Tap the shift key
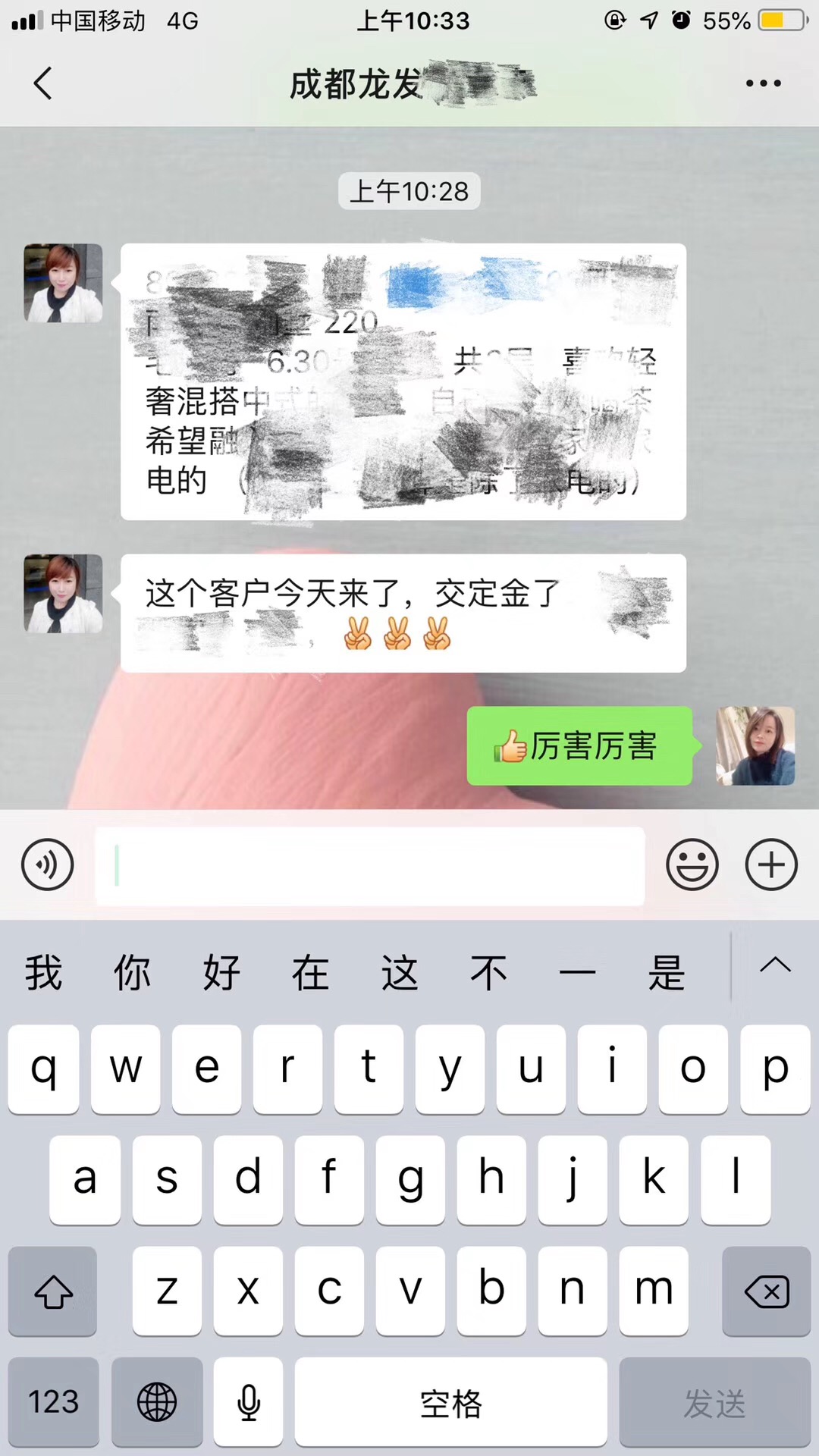 pyautogui.click(x=53, y=1291)
